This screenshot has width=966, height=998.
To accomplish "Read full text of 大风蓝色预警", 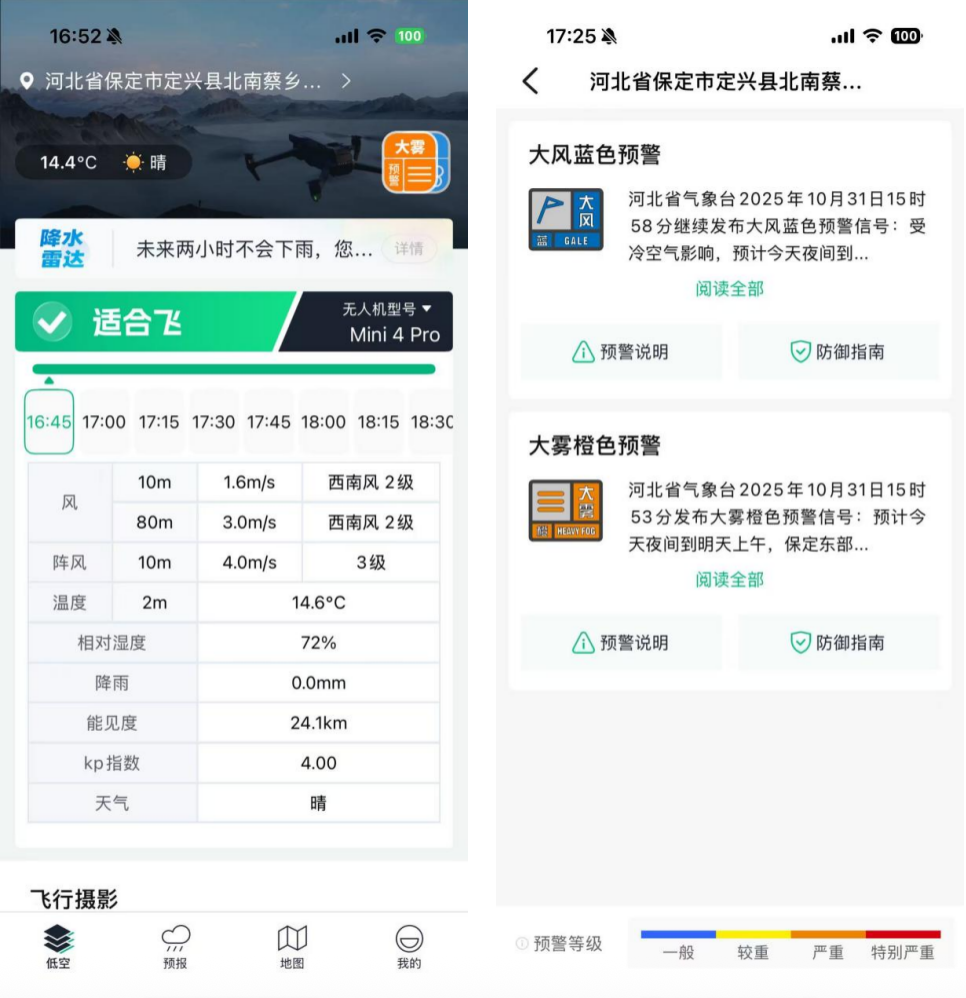I will (729, 289).
